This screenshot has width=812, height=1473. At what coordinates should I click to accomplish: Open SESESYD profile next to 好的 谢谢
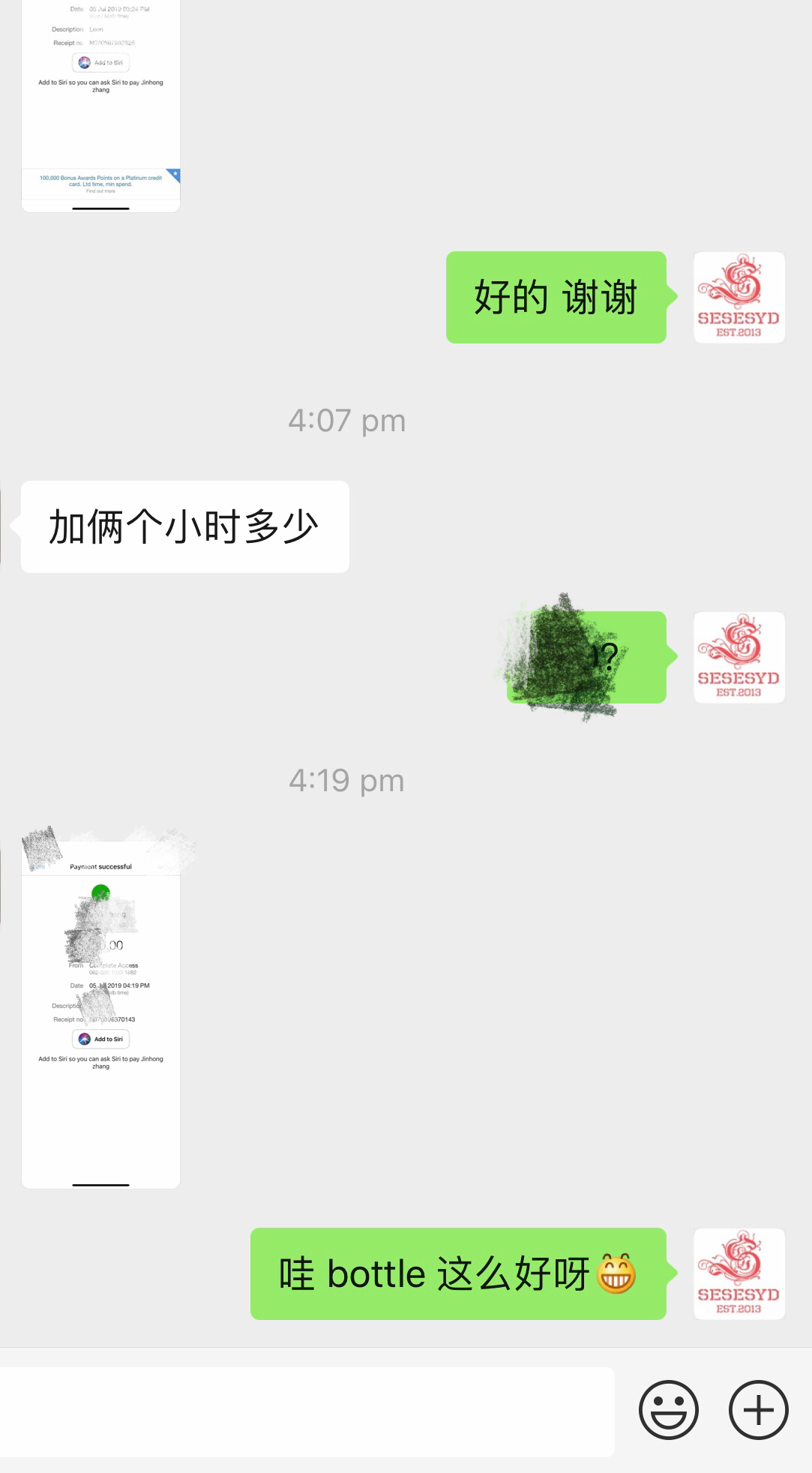coord(739,298)
